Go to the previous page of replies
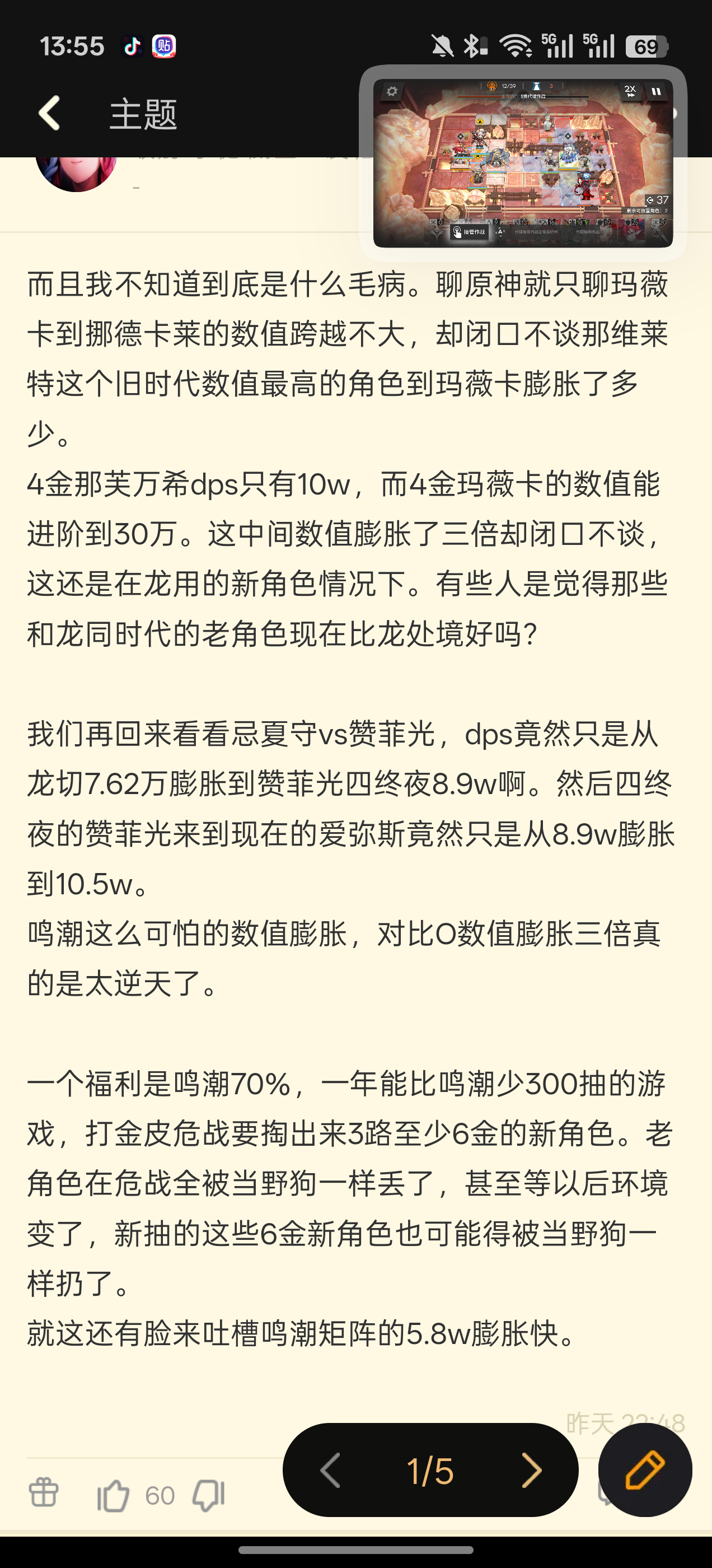 330,1471
